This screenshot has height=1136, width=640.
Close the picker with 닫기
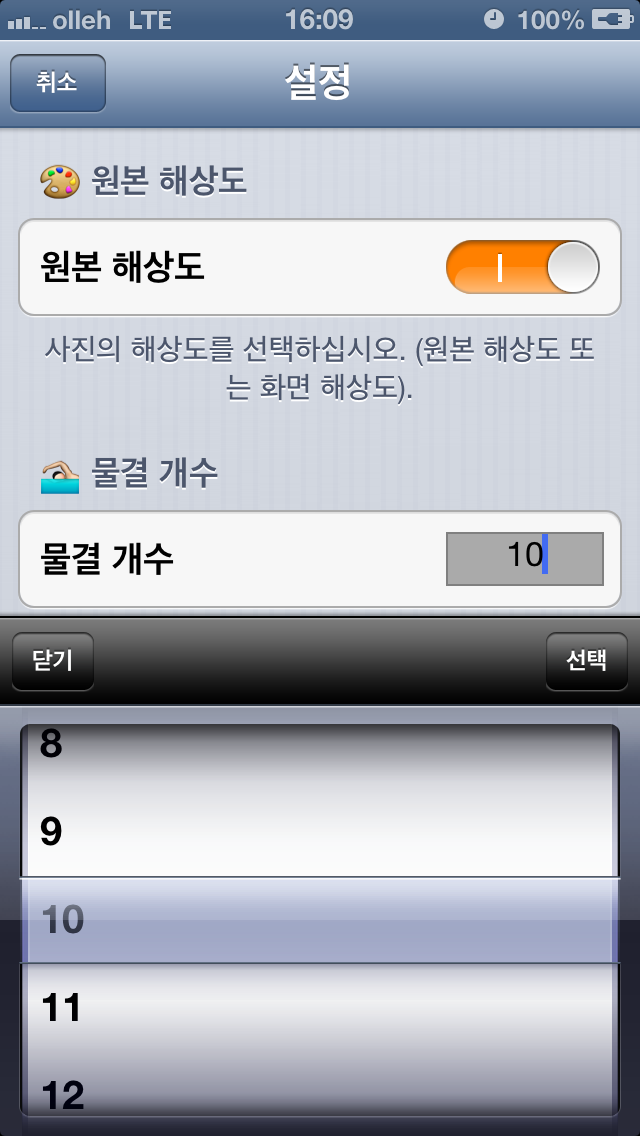[x=52, y=661]
